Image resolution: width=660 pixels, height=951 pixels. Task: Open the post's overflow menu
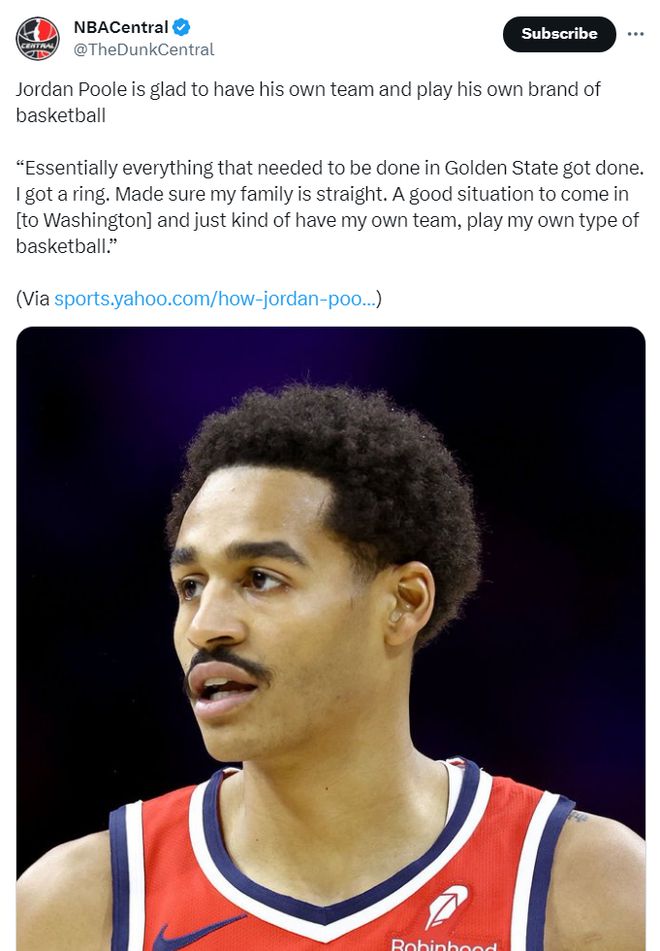(635, 34)
